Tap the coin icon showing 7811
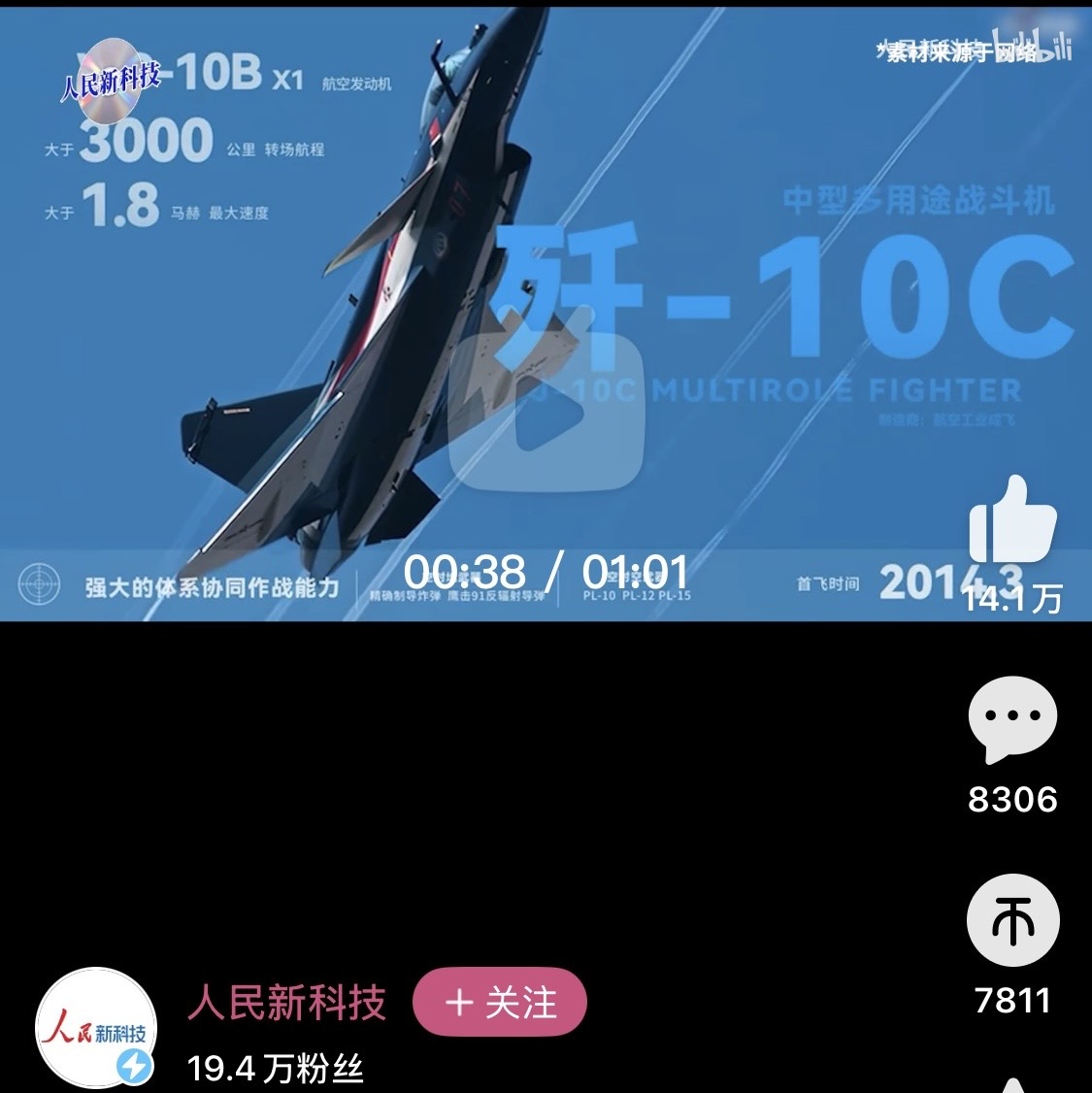The width and height of the screenshot is (1092, 1093). 1012,920
